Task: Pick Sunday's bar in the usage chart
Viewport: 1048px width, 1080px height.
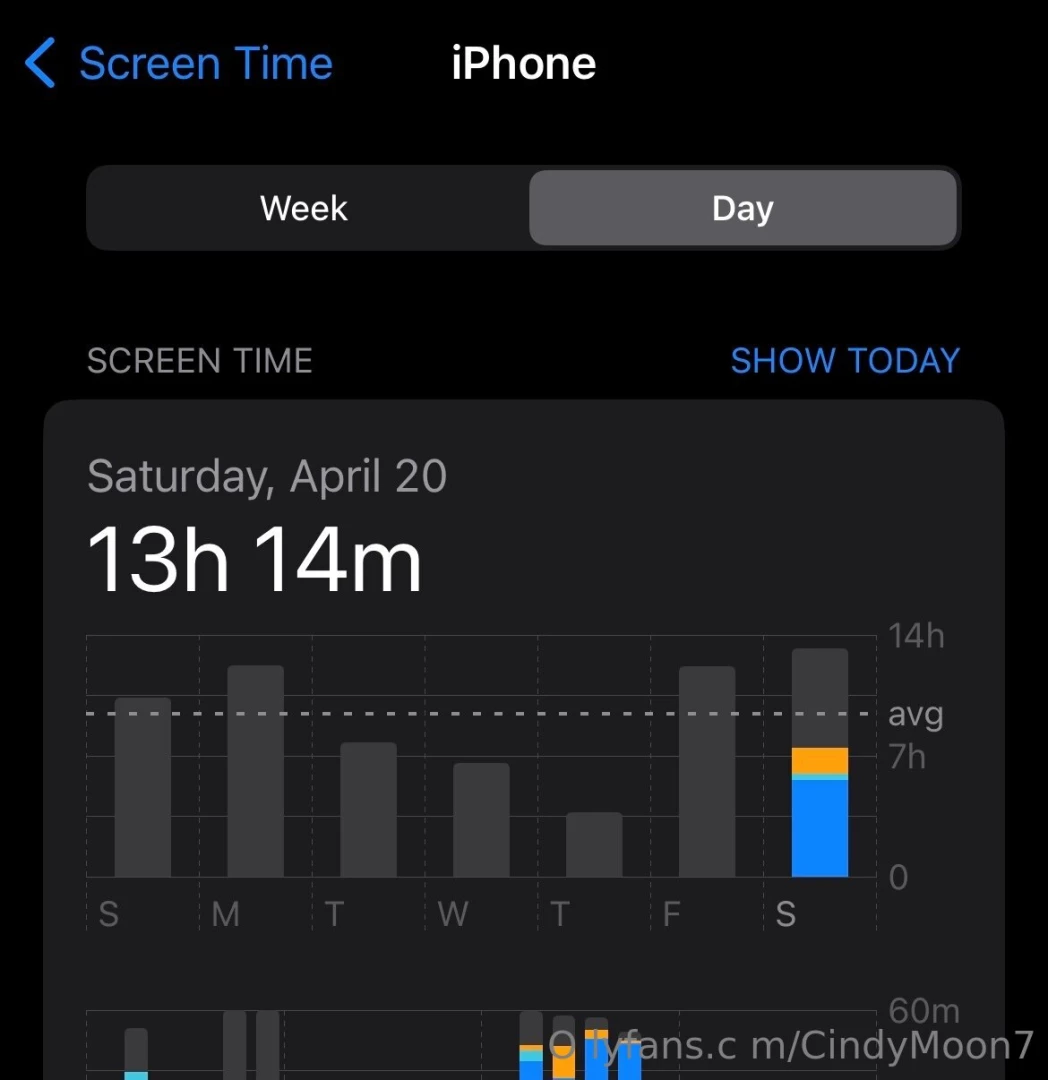Action: (x=142, y=788)
